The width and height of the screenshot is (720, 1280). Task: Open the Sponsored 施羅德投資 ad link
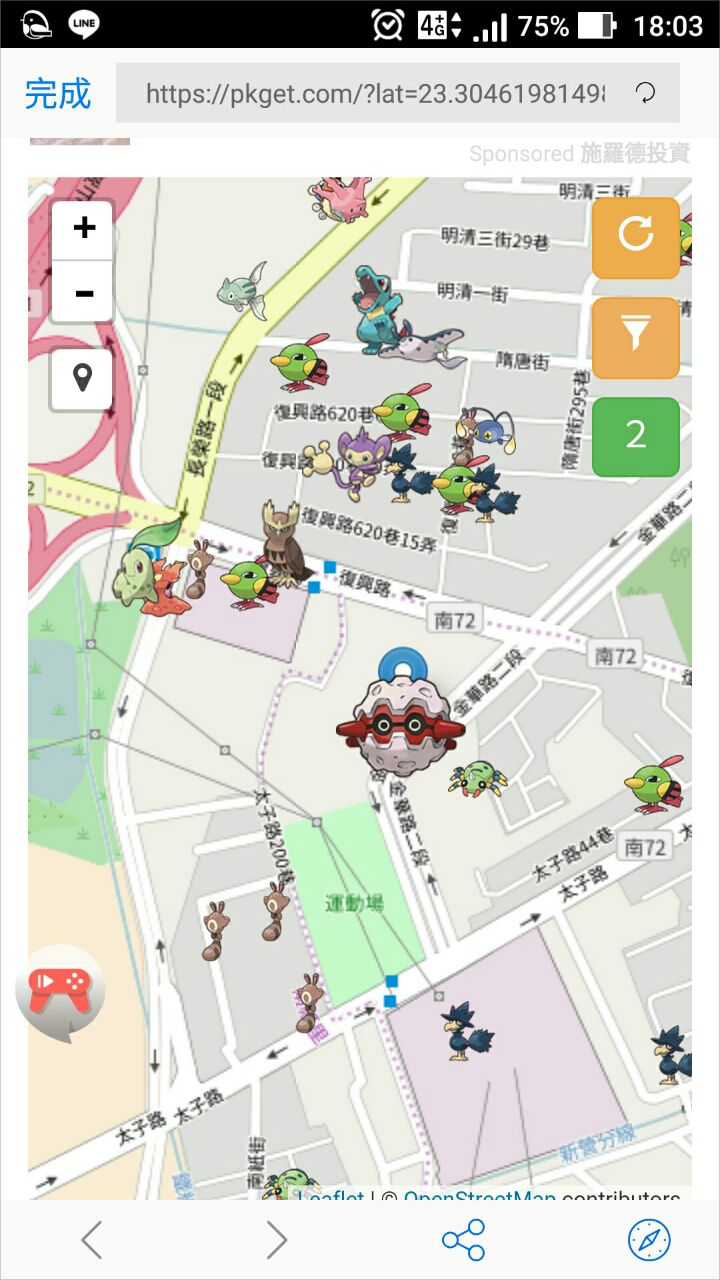(x=580, y=153)
